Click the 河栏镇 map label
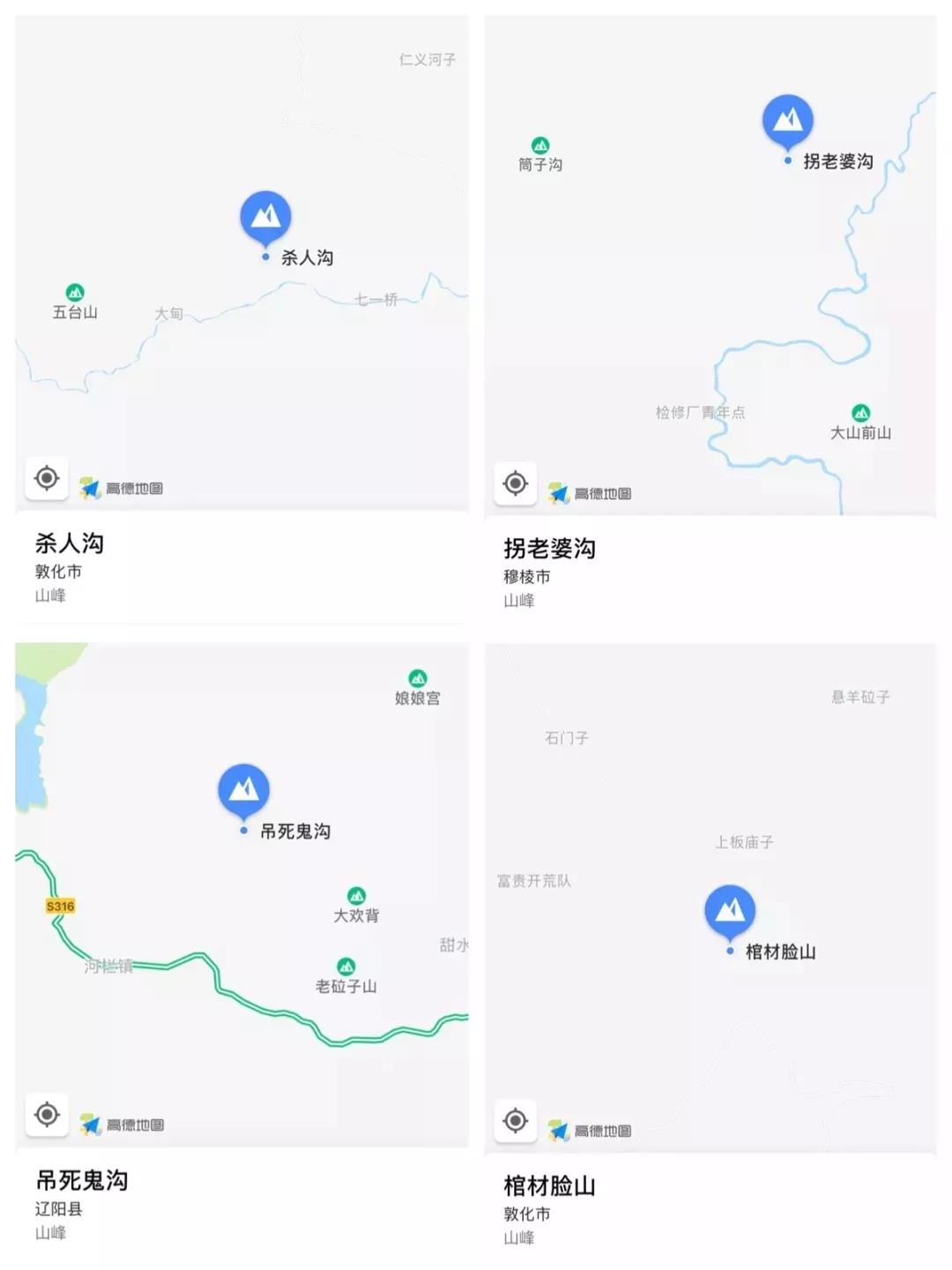This screenshot has width=952, height=1270. click(x=108, y=967)
